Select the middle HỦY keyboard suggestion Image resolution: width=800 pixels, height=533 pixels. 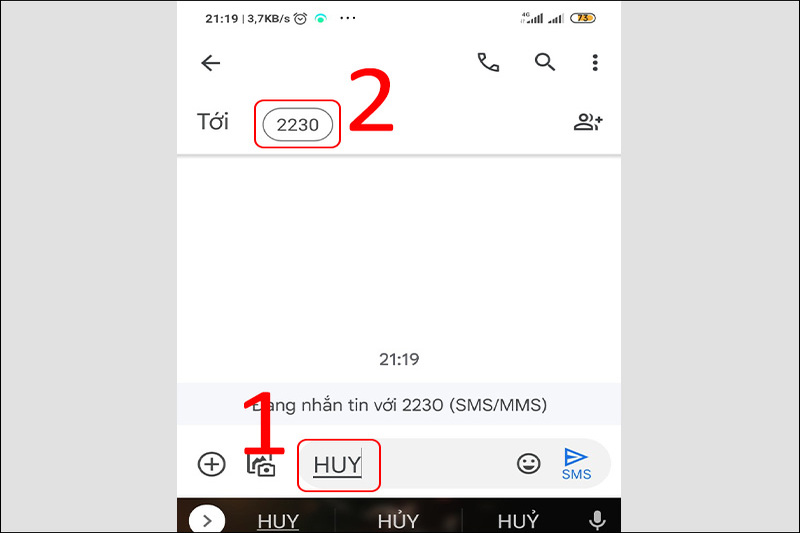398,521
